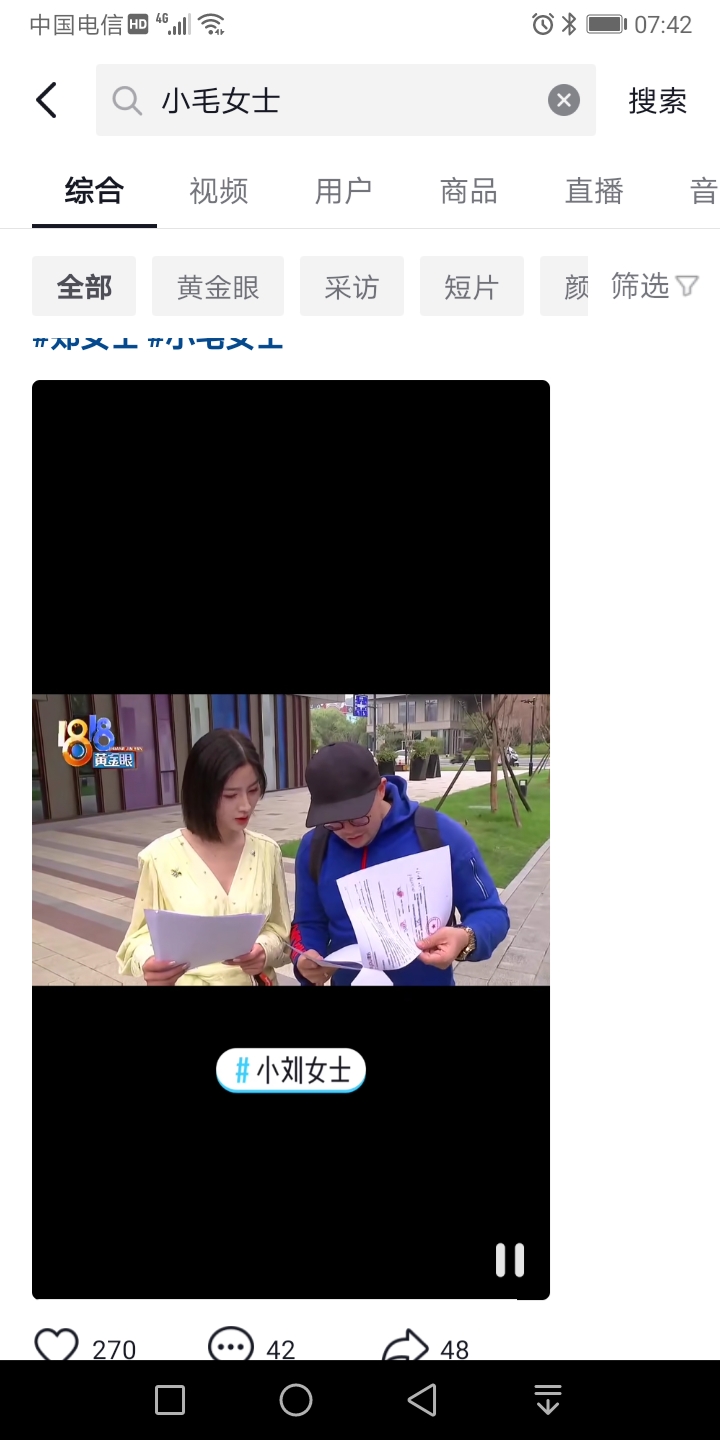Share the video with 48 shares
The image size is (720, 1440).
tap(405, 1346)
